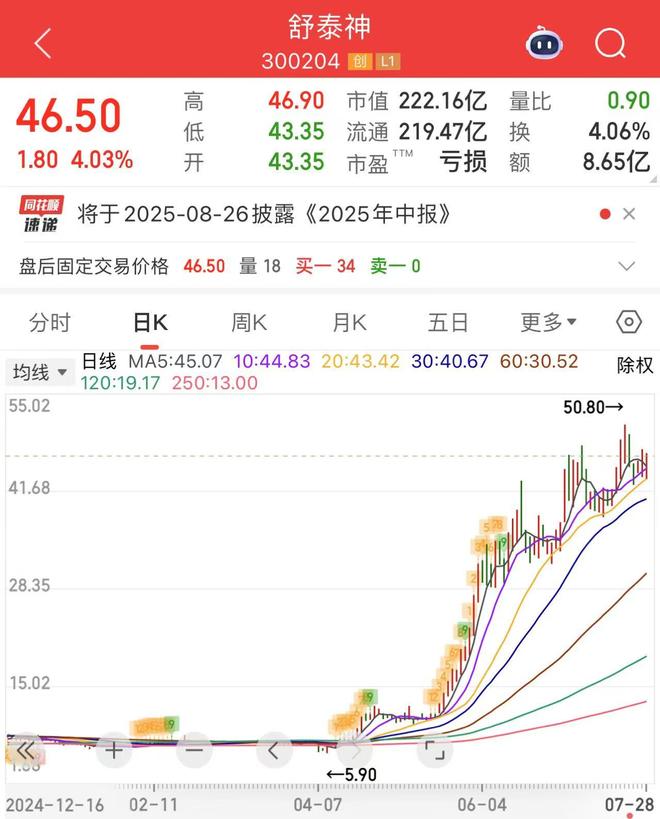
Task: Zoom in the K-line chart
Action: click(114, 749)
